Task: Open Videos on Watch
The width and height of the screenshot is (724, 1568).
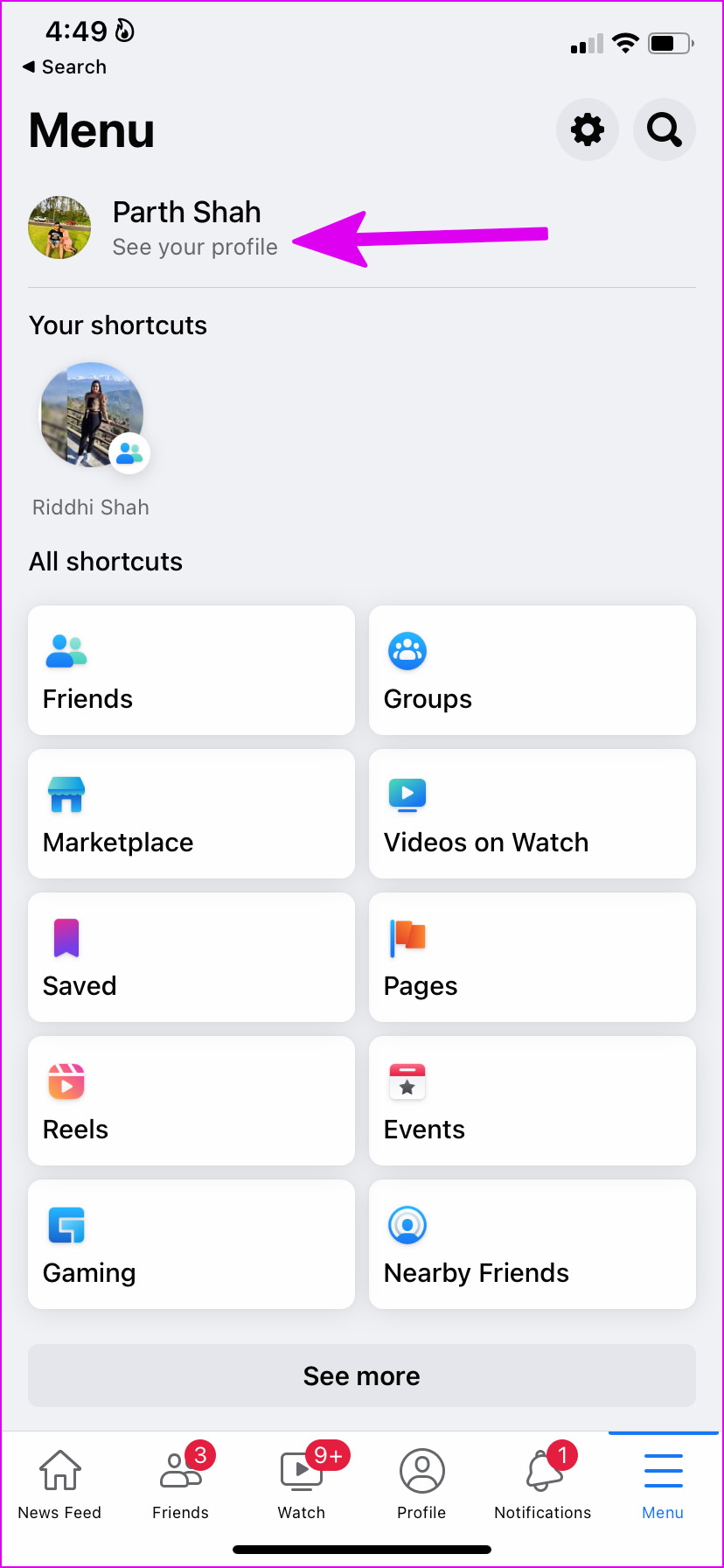Action: click(533, 814)
